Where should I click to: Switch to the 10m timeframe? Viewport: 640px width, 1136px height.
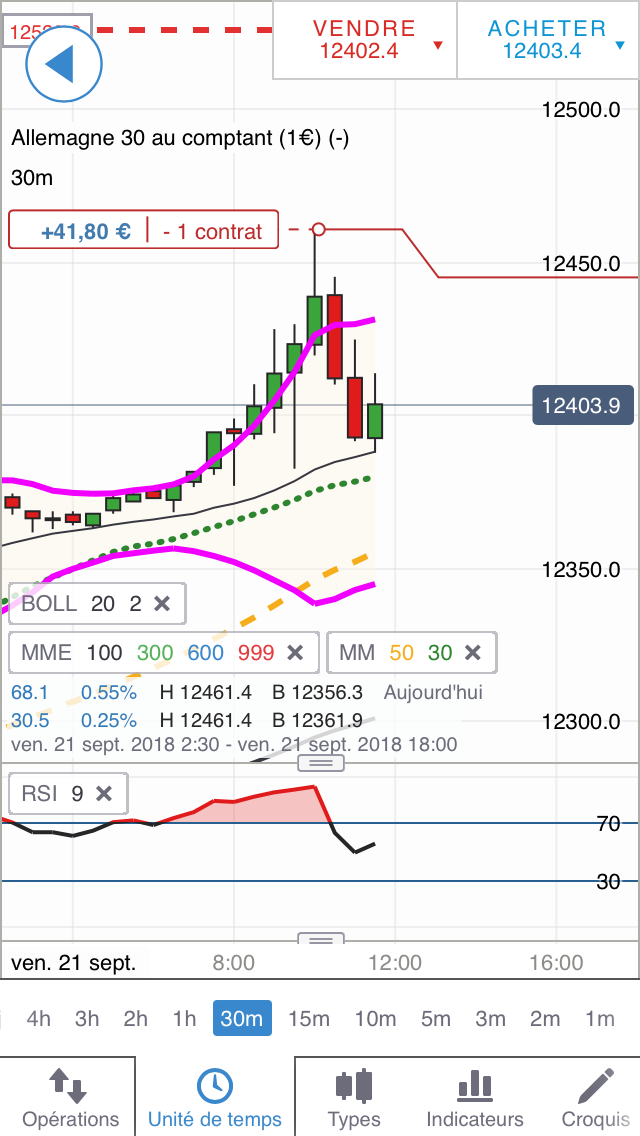point(375,1019)
